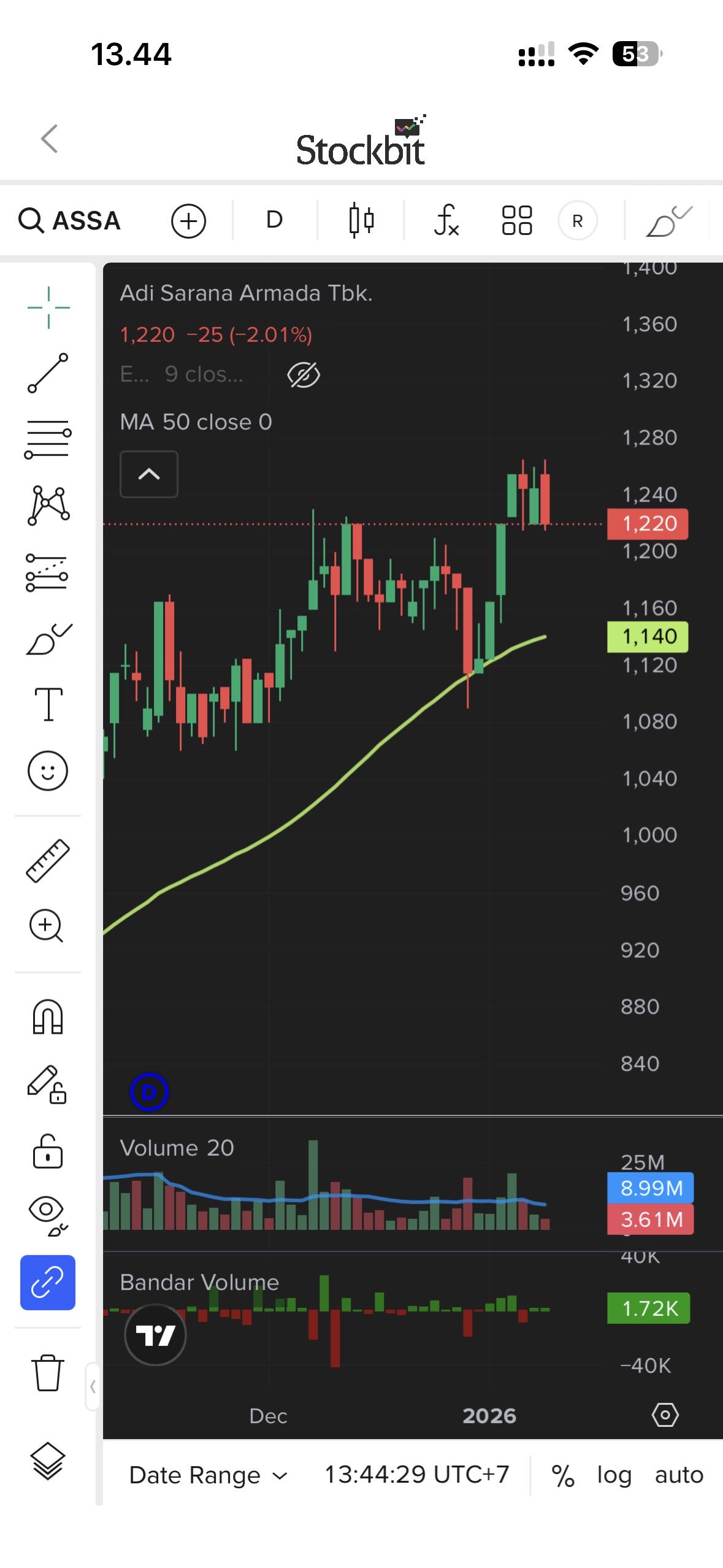Screen dimensions: 723x1568
Task: Open chart settings hexagon icon
Action: pos(665,1415)
